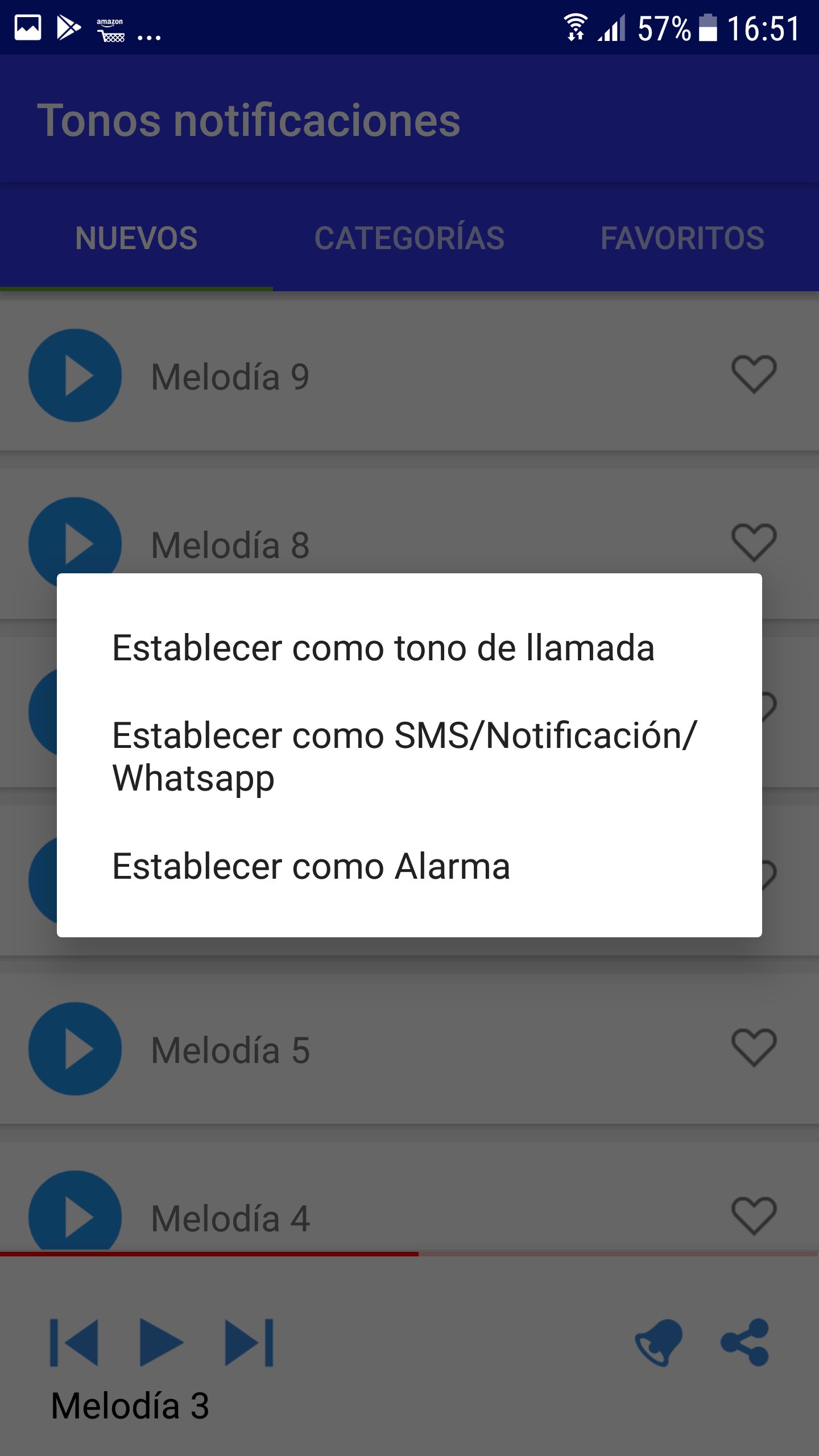Viewport: 819px width, 1456px height.
Task: Add Melodía 9 to favorites
Action: [754, 374]
